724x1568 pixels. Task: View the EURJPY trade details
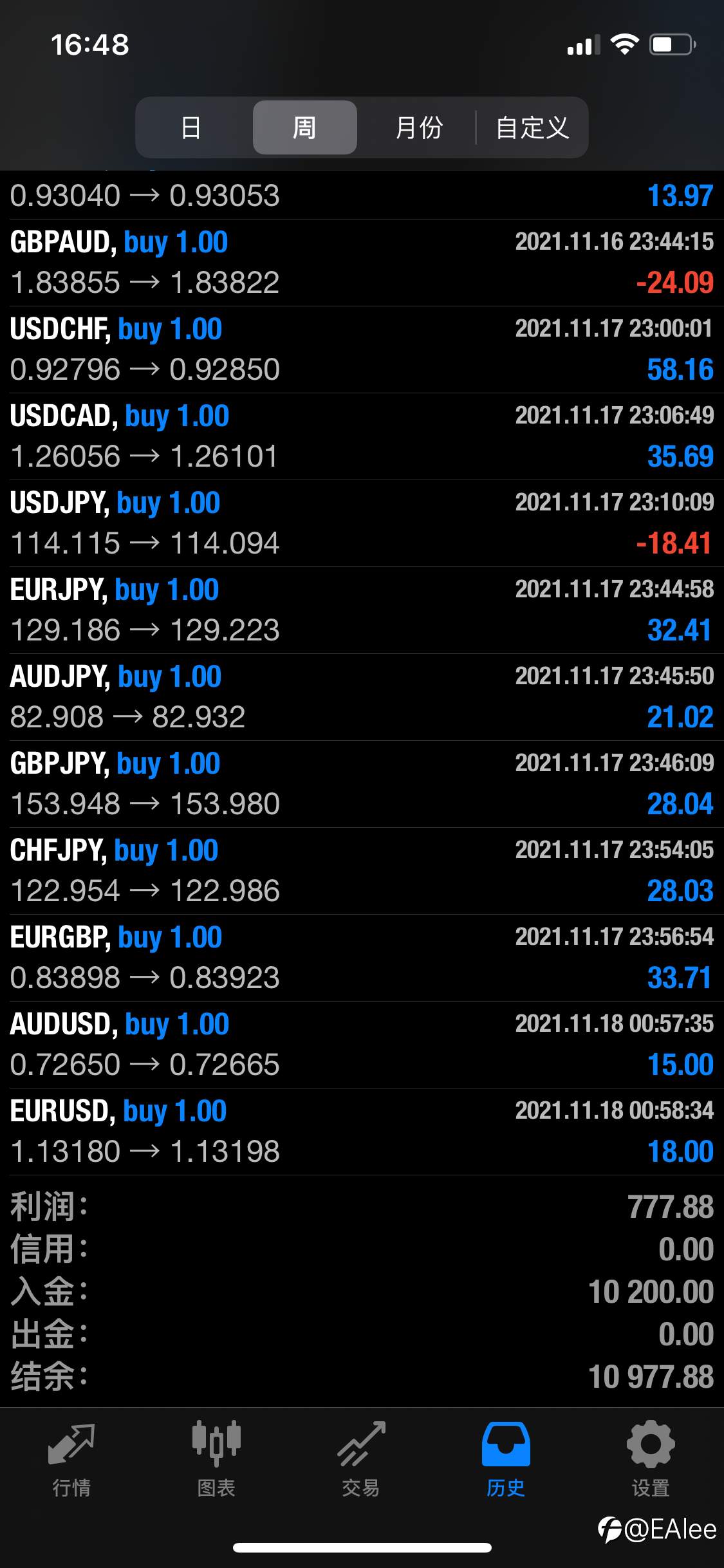tap(362, 610)
